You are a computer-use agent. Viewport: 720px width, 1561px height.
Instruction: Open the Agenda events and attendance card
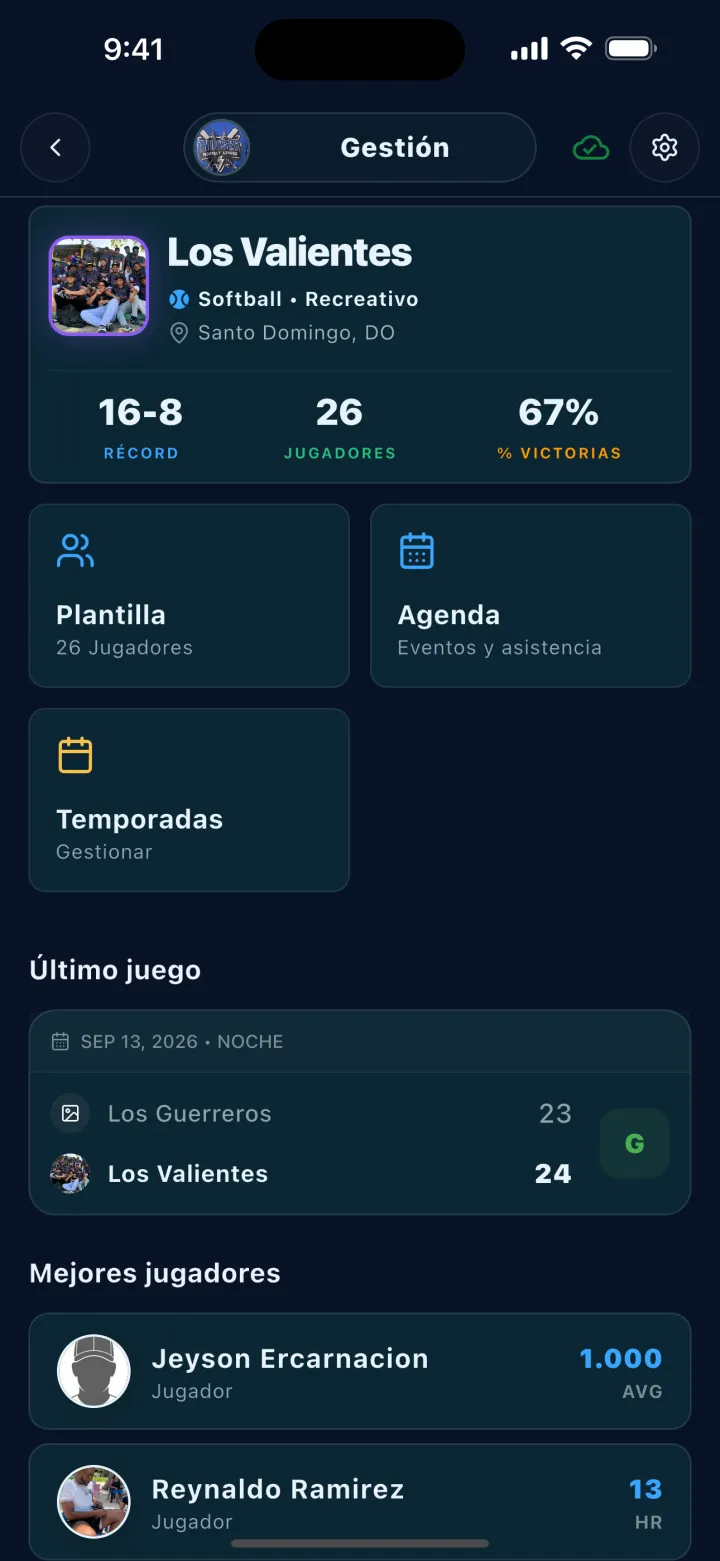[x=531, y=596]
